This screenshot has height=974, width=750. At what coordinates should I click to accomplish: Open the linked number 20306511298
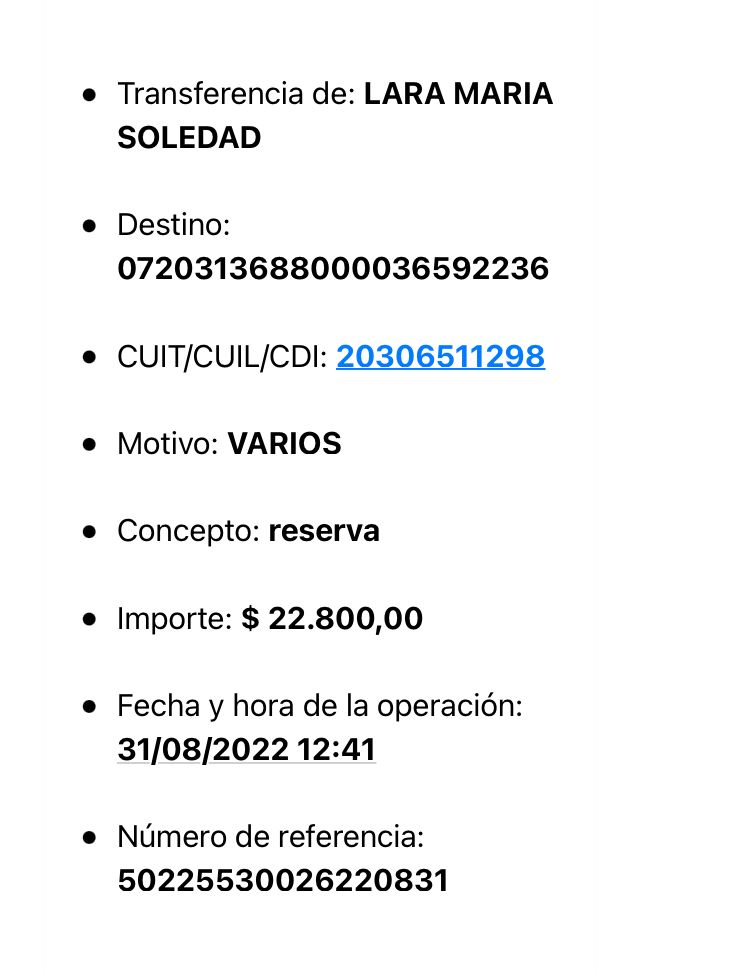[x=440, y=356]
